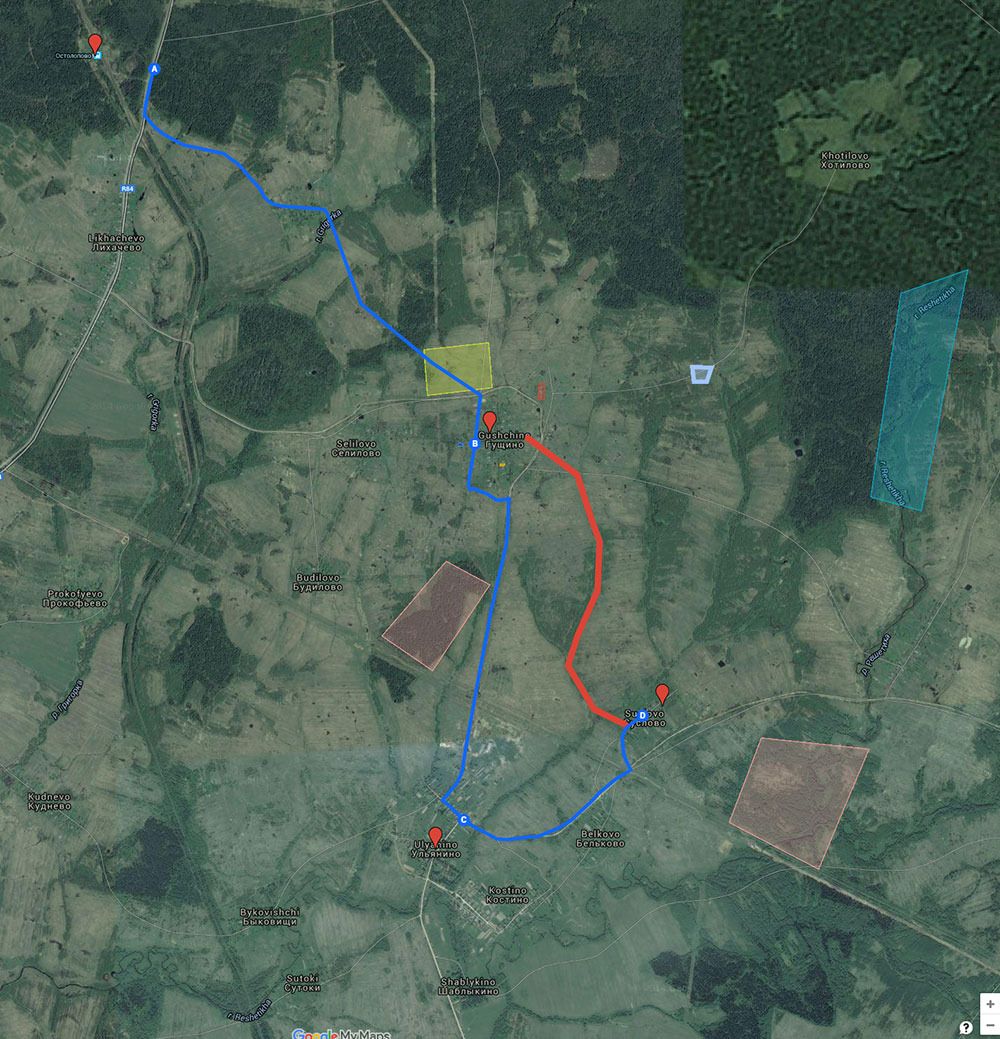This screenshot has height=1039, width=1000.
Task: Select the red pin at Suslovo
Action: (x=661, y=693)
